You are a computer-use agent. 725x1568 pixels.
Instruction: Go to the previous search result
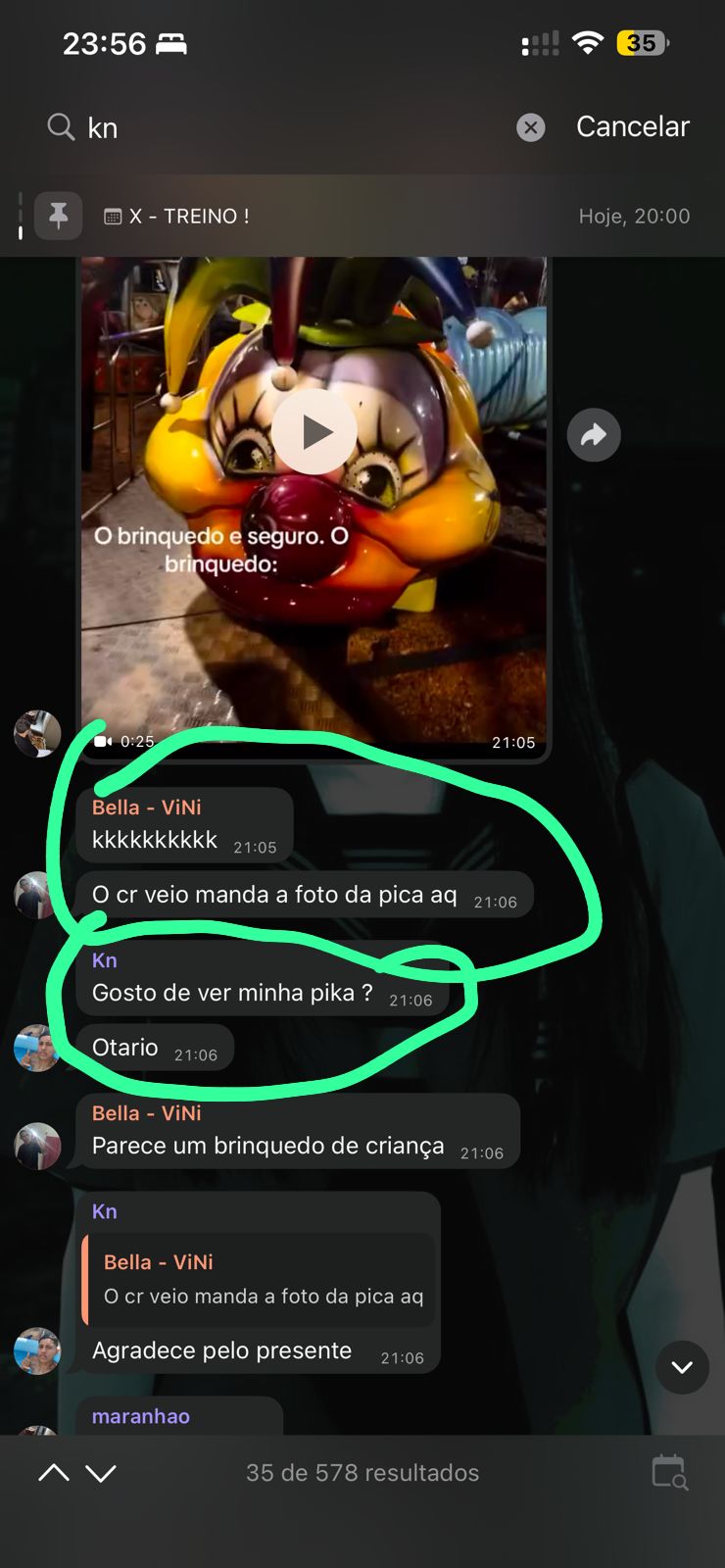tap(54, 1473)
